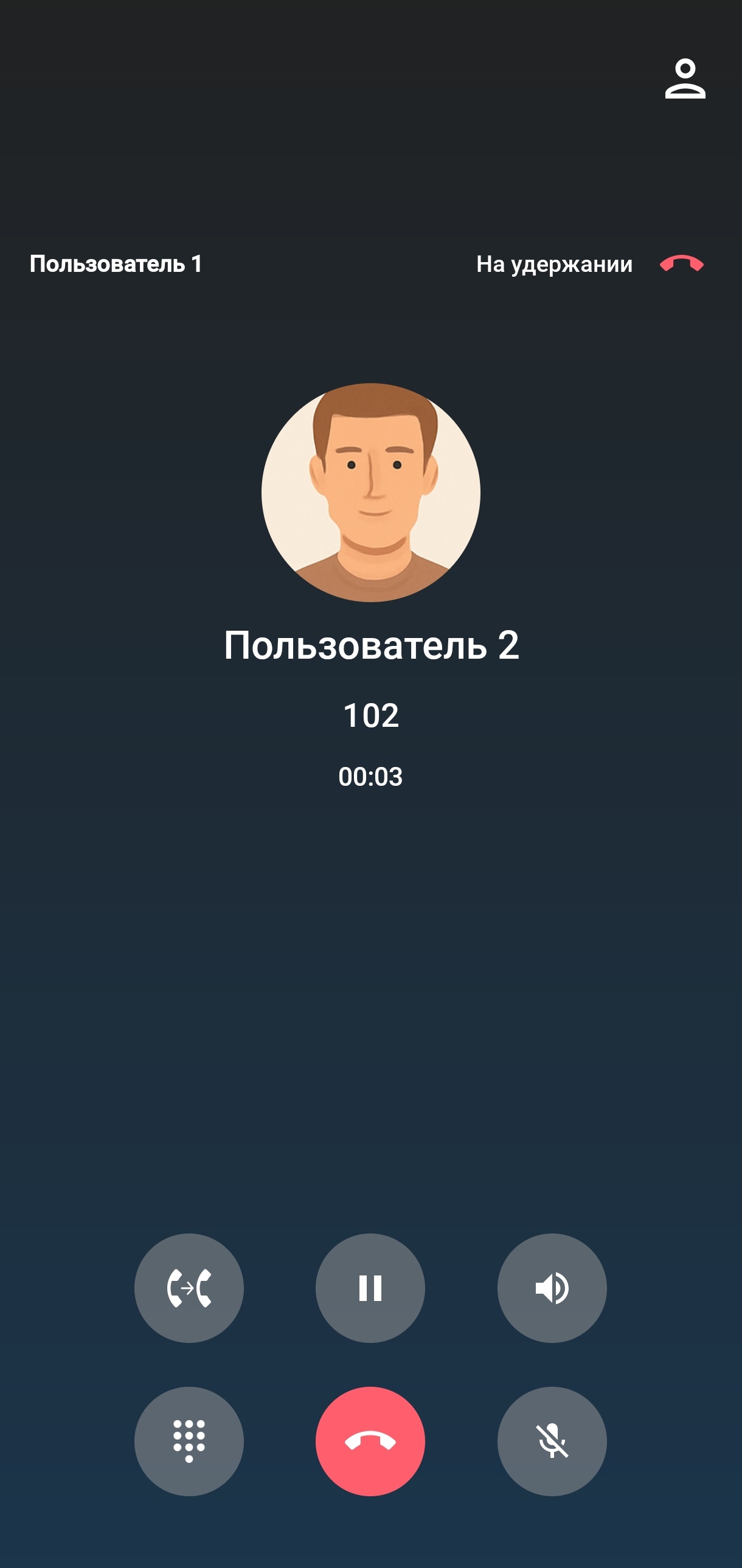Image resolution: width=742 pixels, height=1568 pixels.
Task: Open the dial pad
Action: coord(189,1441)
